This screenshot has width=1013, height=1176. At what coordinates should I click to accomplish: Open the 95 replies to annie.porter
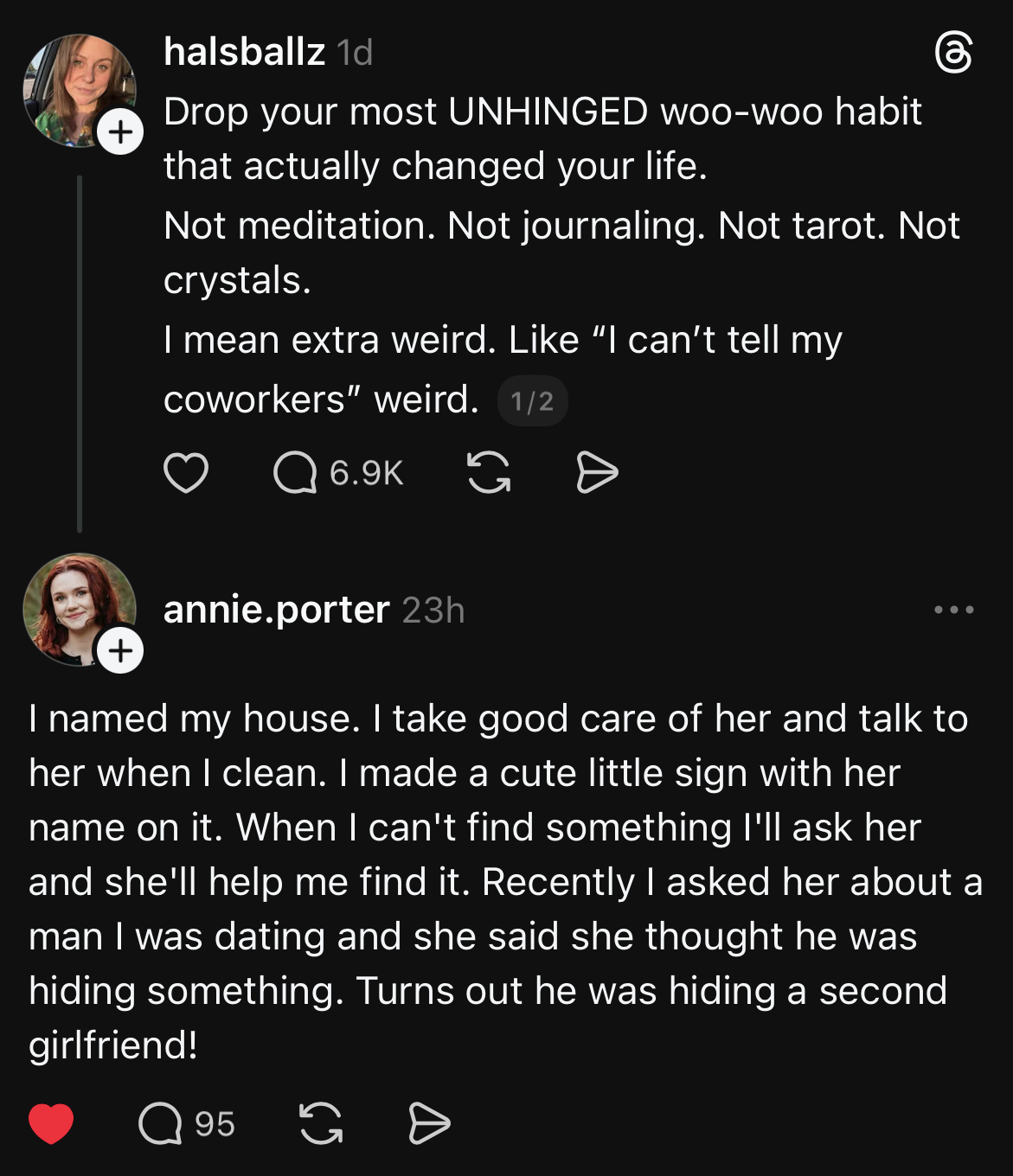[x=187, y=1123]
